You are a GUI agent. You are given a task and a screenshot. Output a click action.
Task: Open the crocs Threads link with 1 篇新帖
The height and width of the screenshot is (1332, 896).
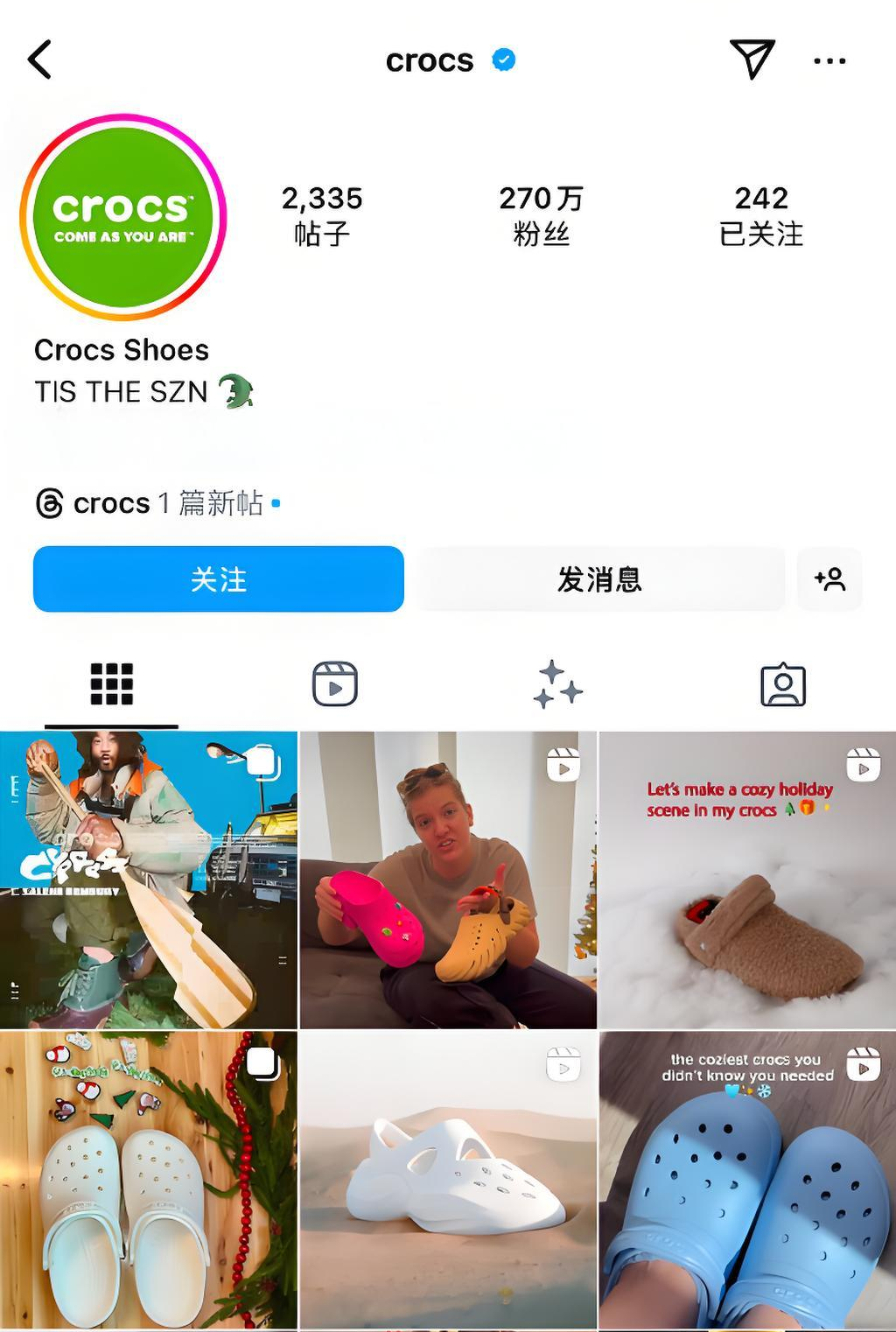pos(157,503)
